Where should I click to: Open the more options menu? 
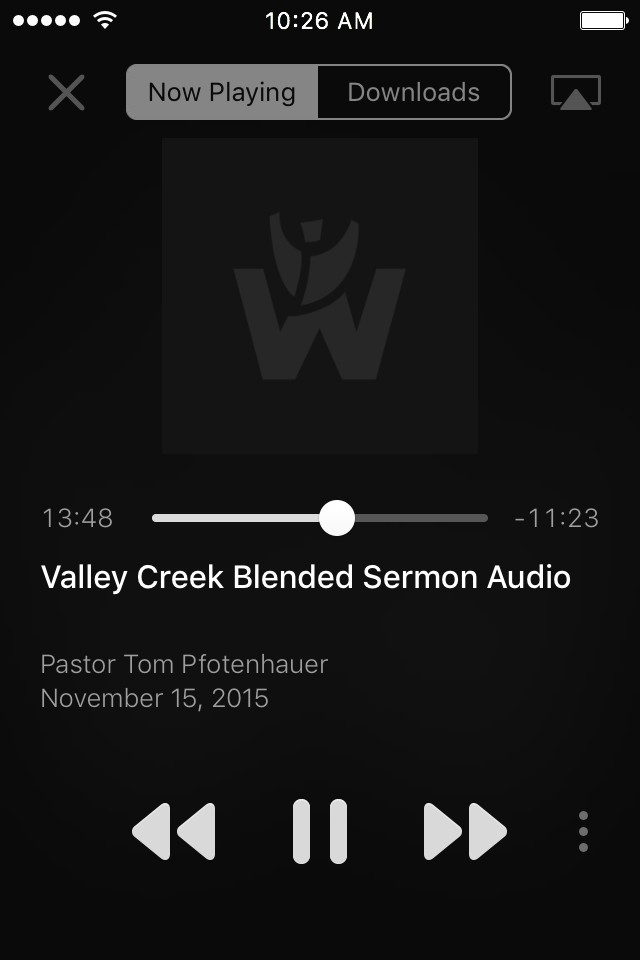pyautogui.click(x=583, y=831)
